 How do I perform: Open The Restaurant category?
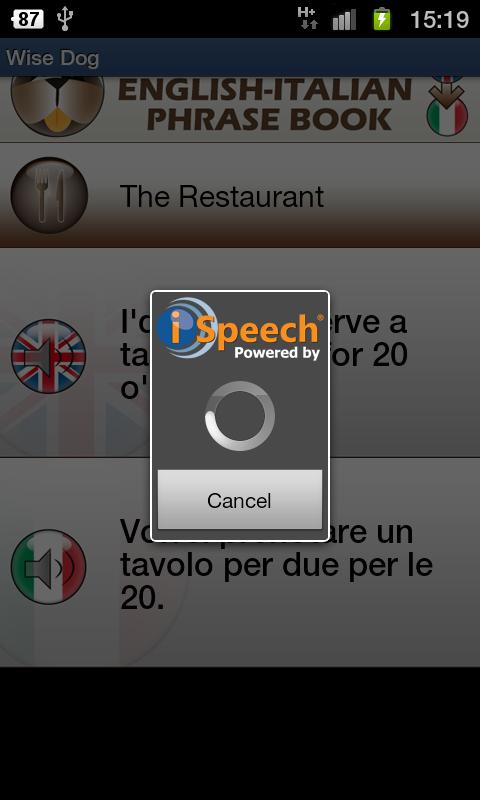click(x=240, y=196)
